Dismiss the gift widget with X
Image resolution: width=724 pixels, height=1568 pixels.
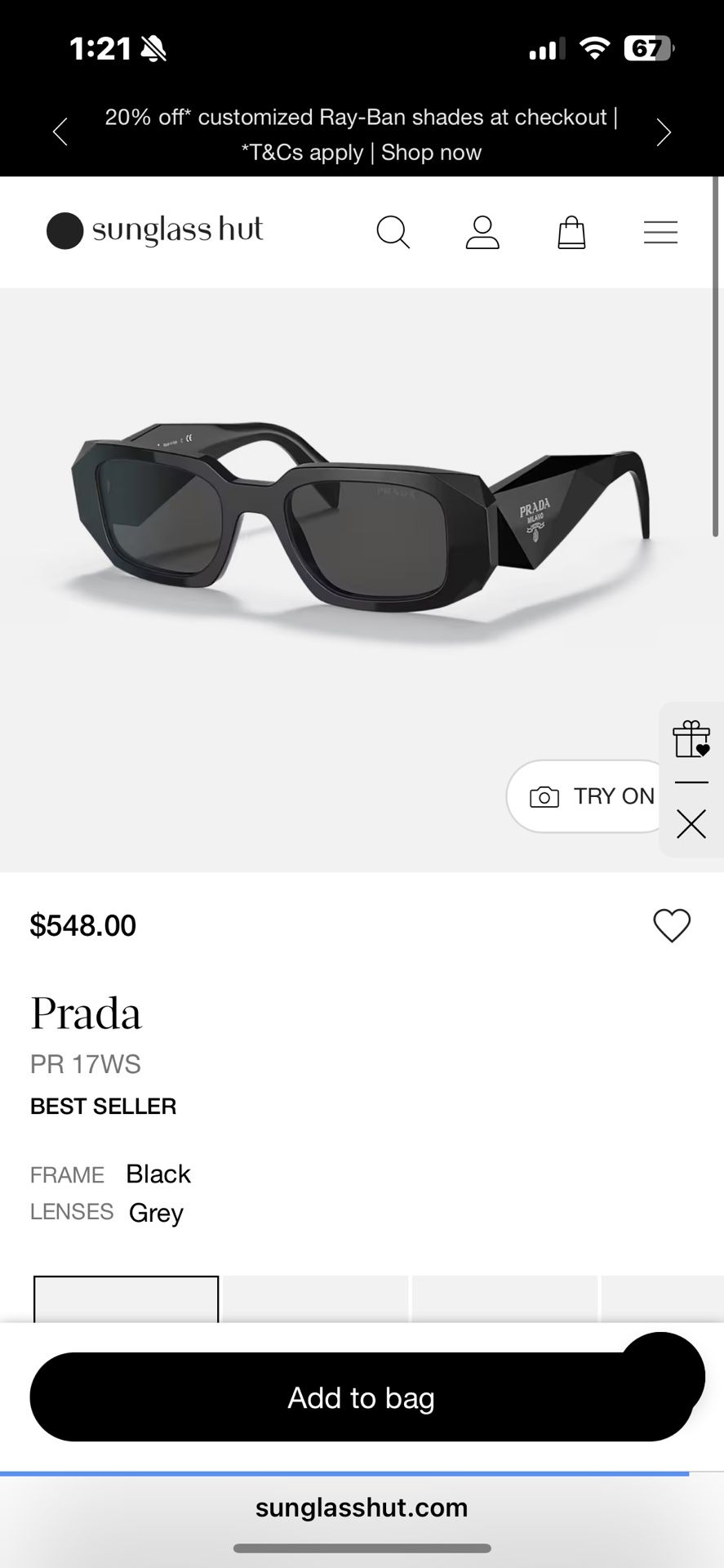pos(691,824)
